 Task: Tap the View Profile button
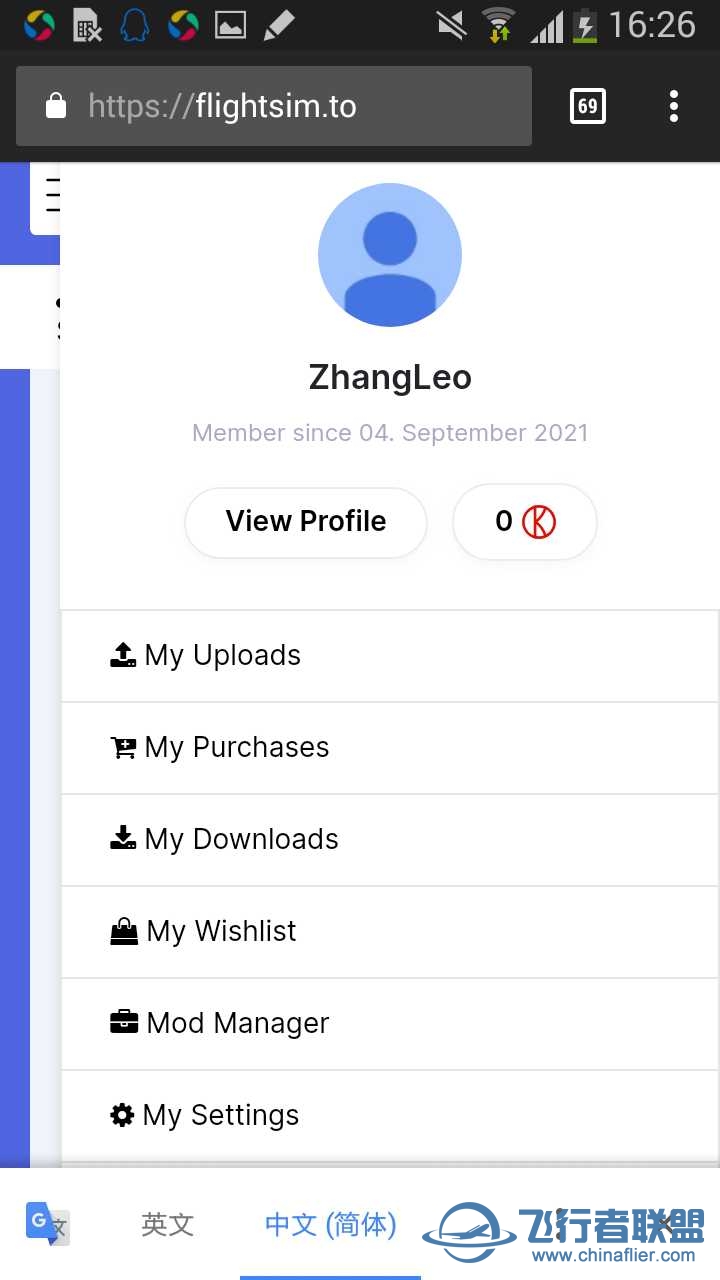pyautogui.click(x=306, y=522)
